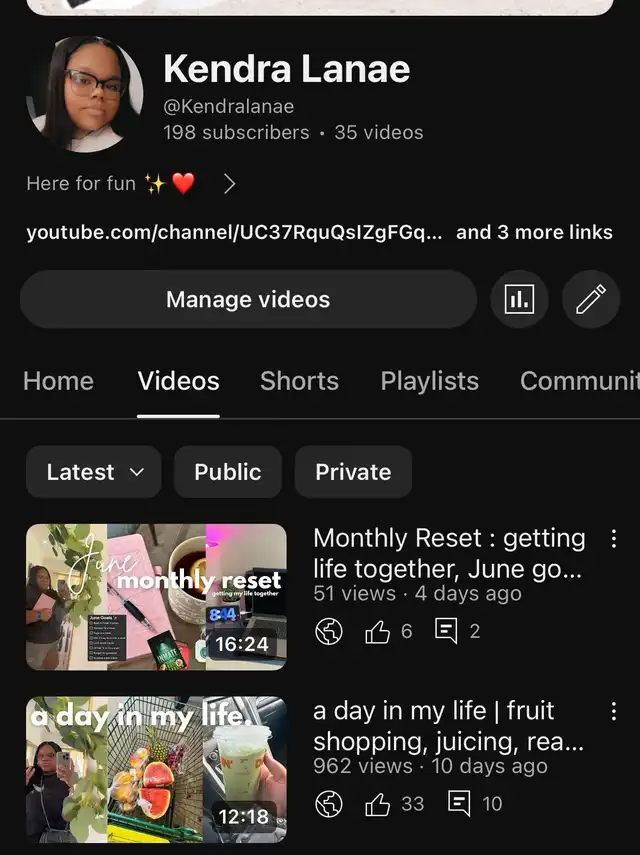Screen dimensions: 640x855
Task: Open options for a day in my life video
Action: coord(613,712)
